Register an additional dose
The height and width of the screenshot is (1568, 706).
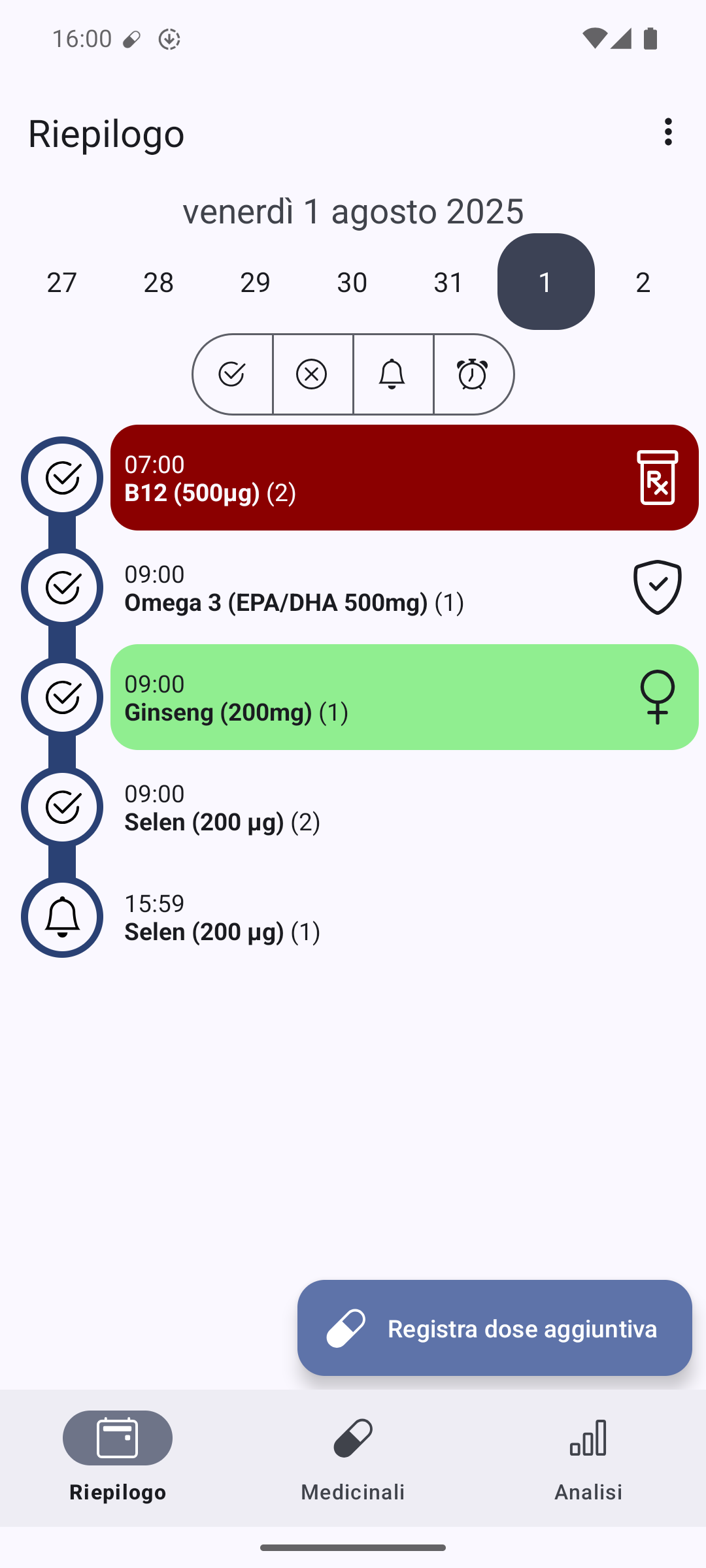click(x=495, y=1328)
